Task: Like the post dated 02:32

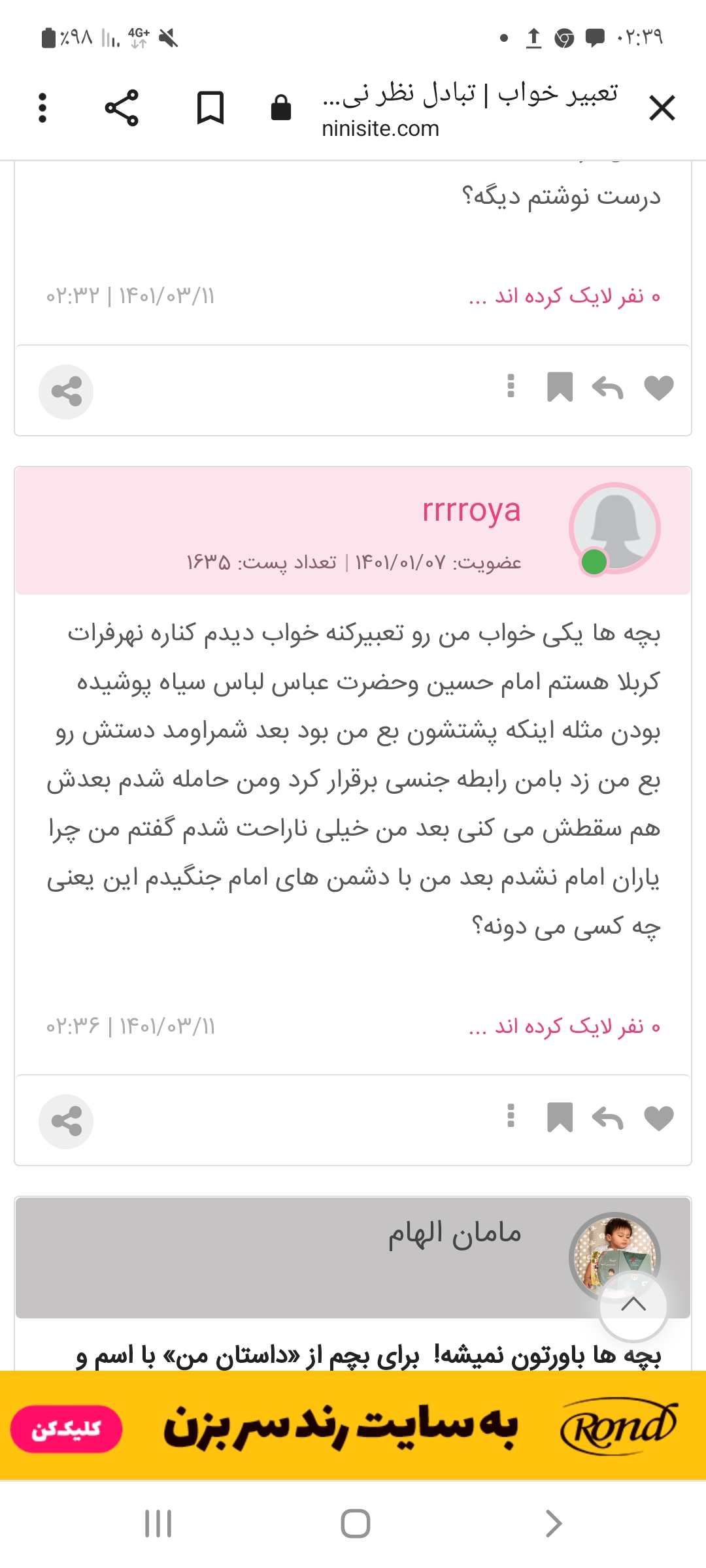Action: click(x=658, y=388)
